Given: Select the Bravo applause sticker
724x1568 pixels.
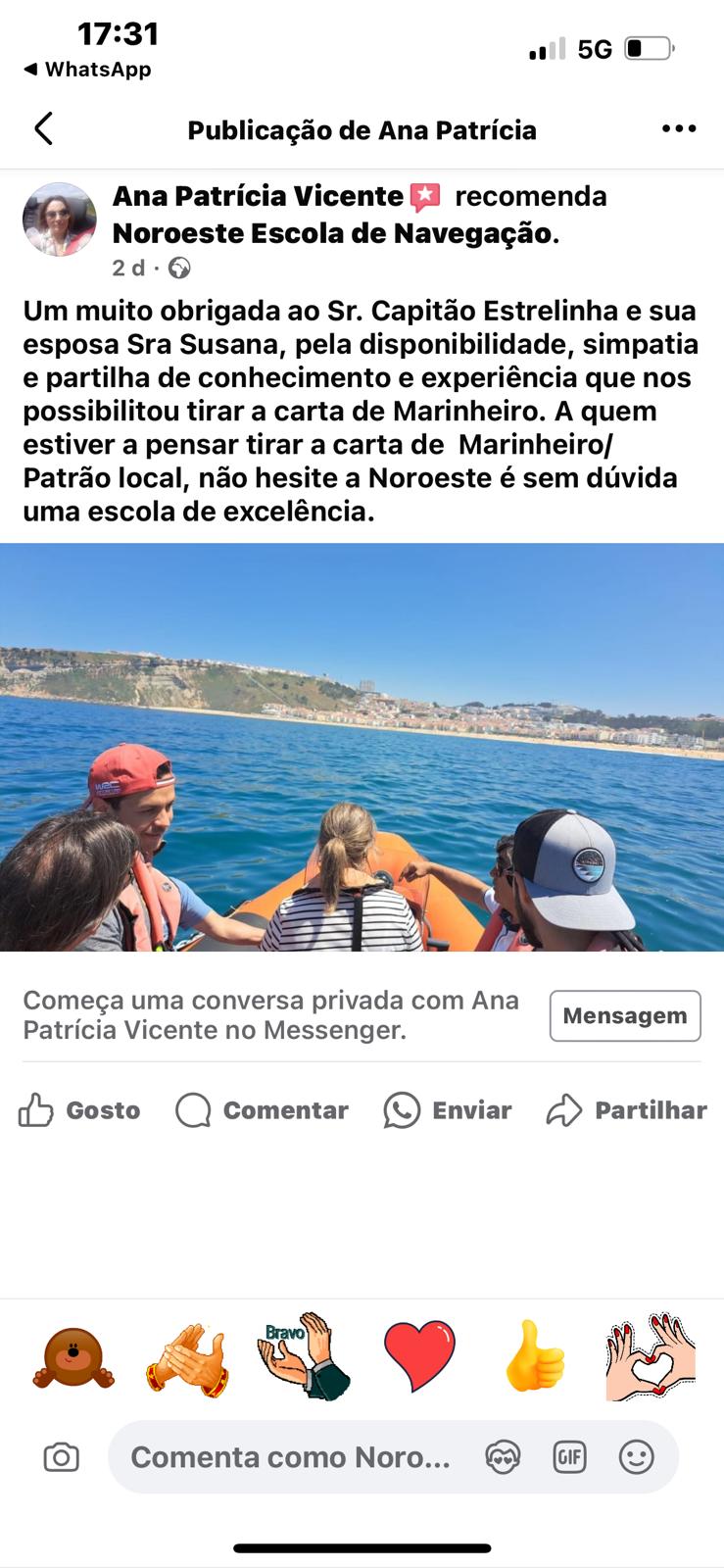Looking at the screenshot, I should click(x=304, y=1357).
